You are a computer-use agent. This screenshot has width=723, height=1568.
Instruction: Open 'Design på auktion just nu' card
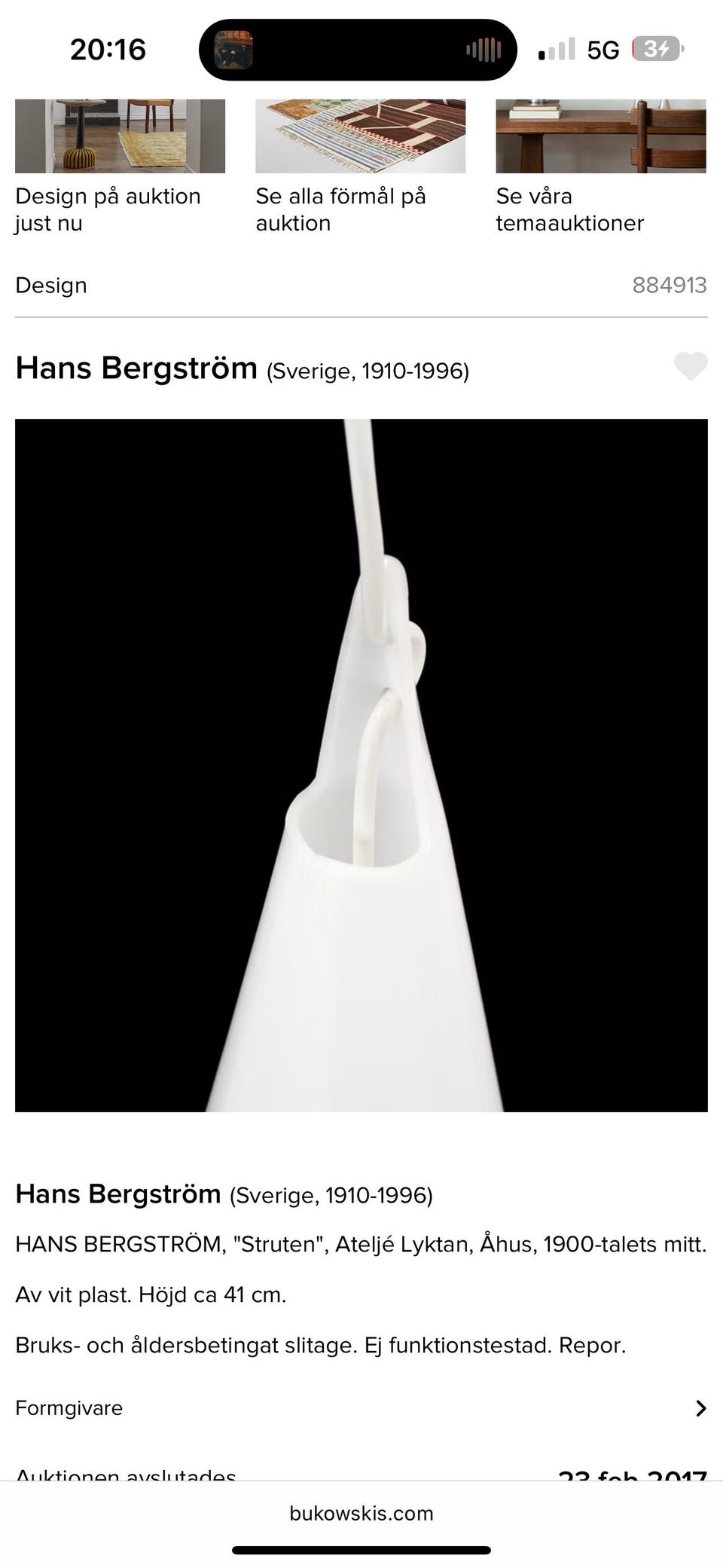[120, 167]
